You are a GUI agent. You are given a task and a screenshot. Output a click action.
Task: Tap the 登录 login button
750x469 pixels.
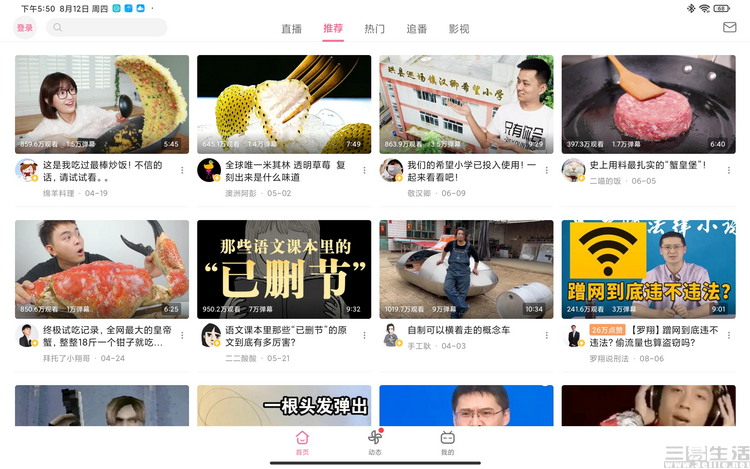(x=25, y=28)
